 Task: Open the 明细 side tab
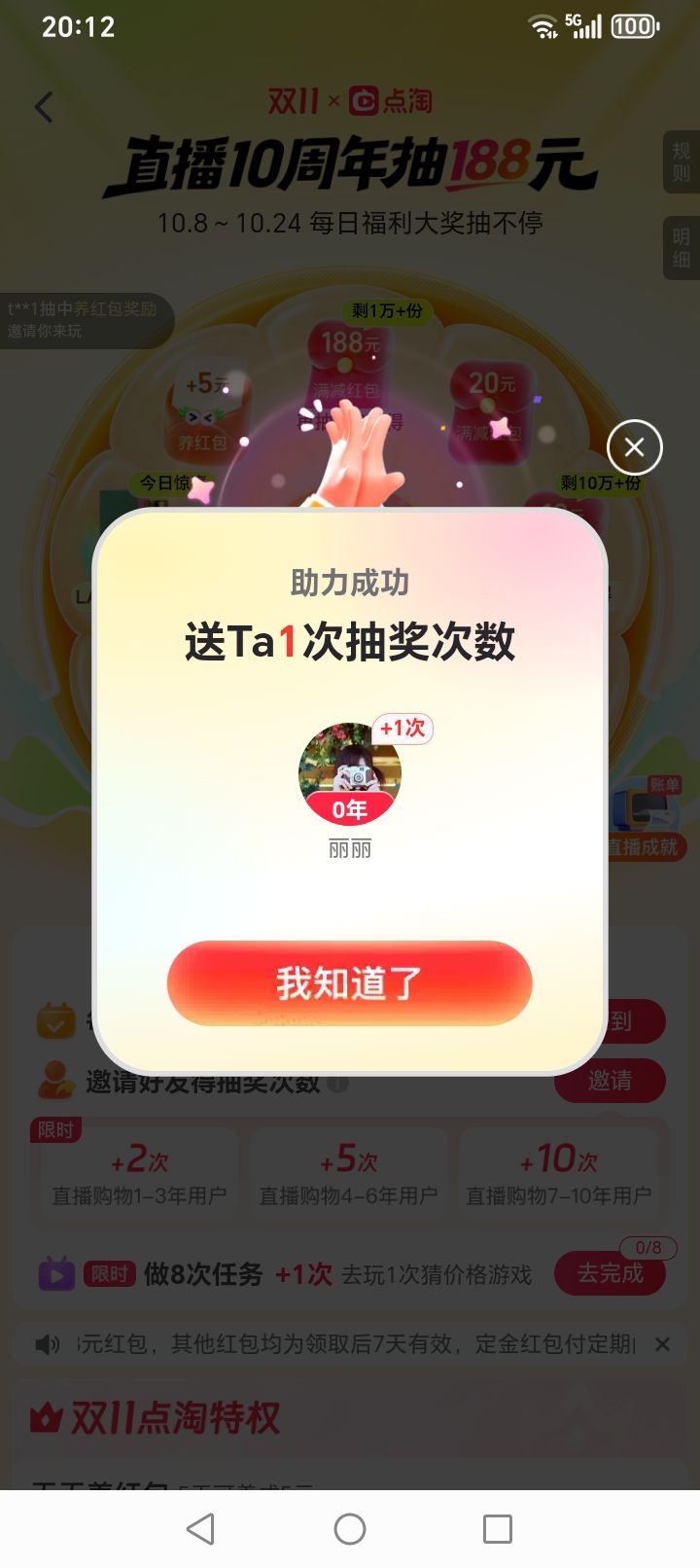[x=681, y=248]
